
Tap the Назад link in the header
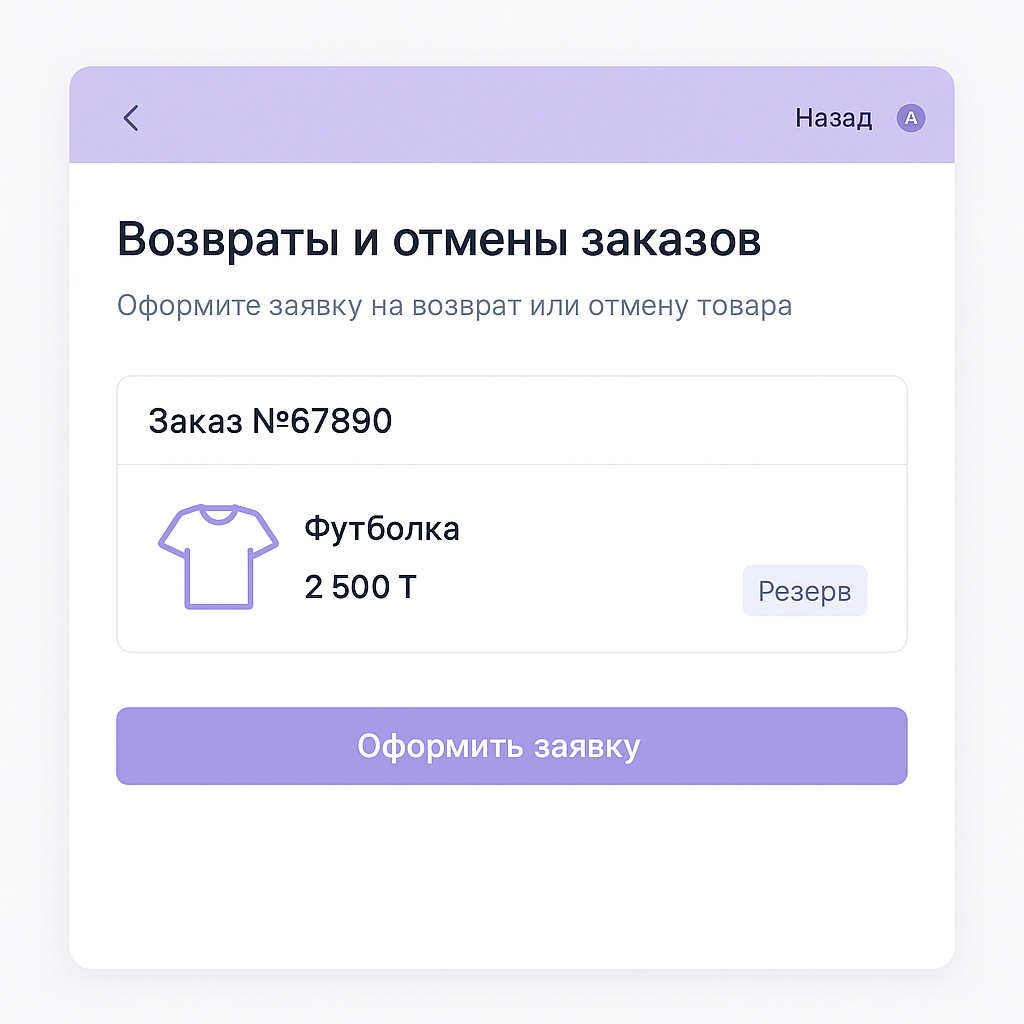[833, 118]
